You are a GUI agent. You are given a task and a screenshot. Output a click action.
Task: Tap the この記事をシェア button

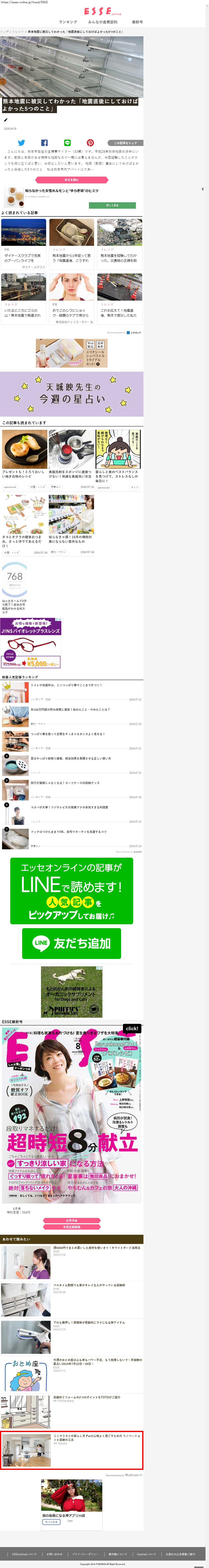(x=125, y=143)
